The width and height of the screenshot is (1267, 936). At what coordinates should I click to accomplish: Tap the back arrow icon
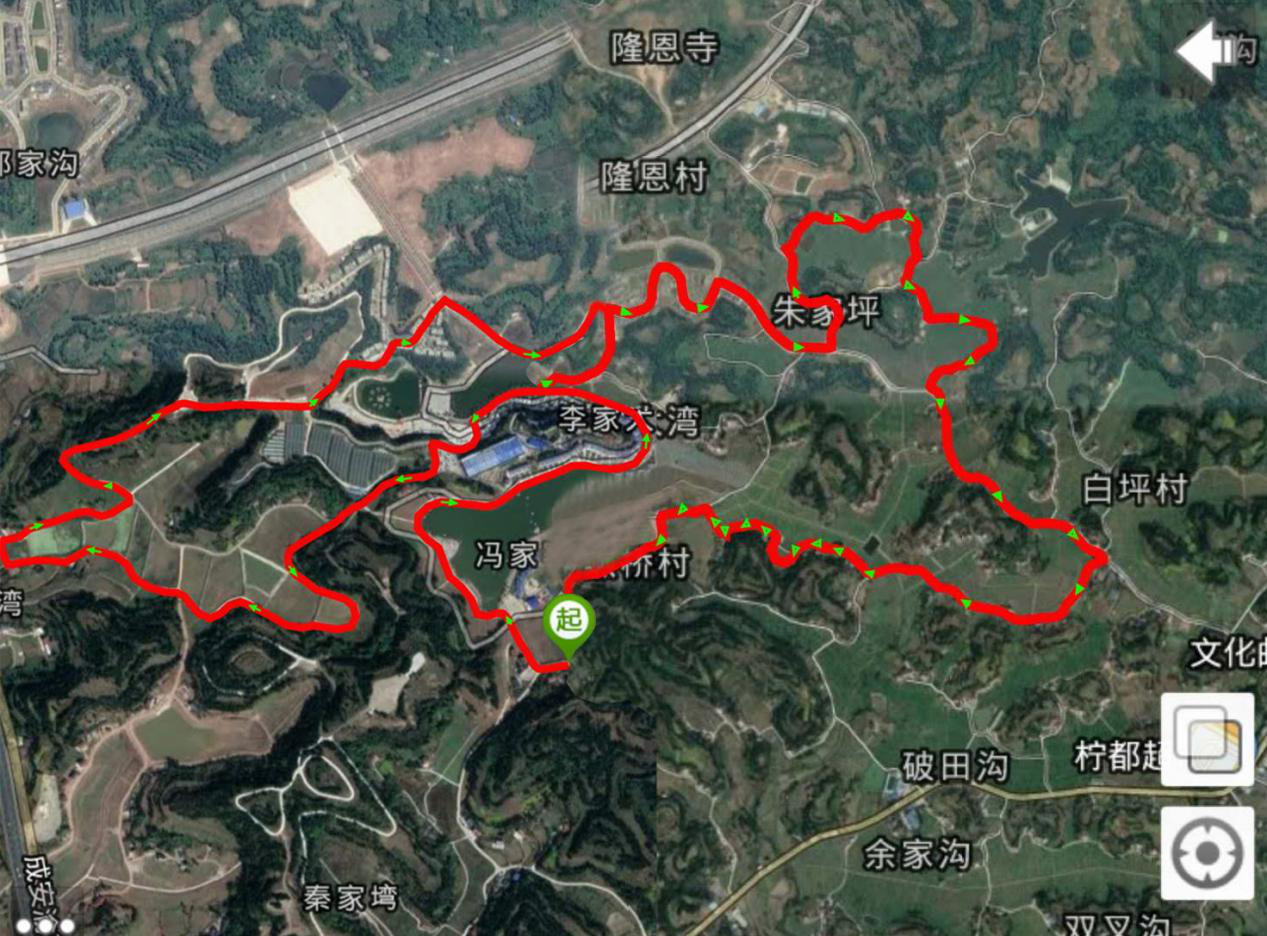(1197, 52)
